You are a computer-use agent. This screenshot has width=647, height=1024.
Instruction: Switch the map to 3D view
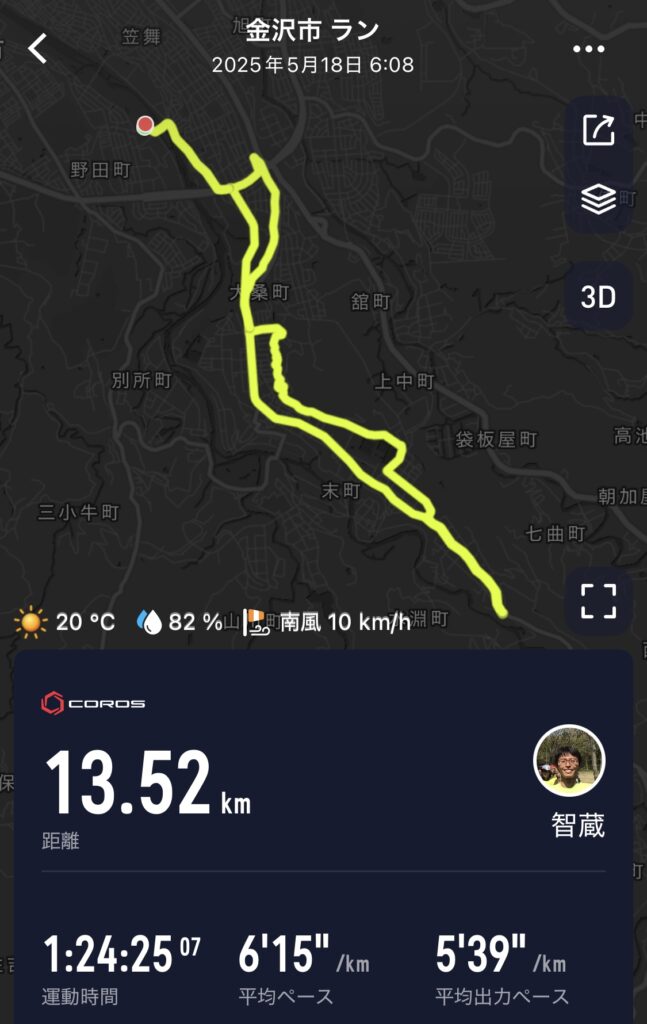point(598,297)
